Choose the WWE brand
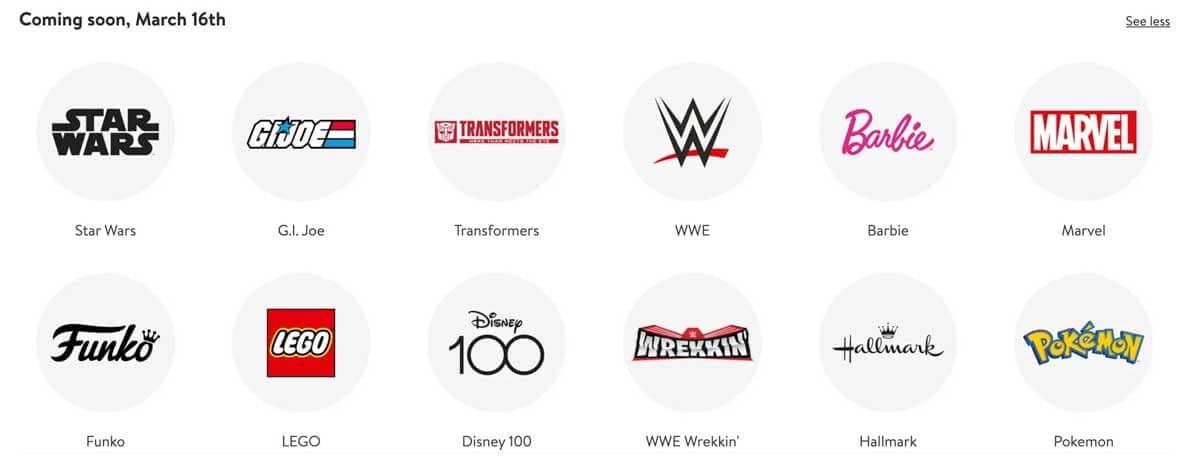The image size is (1200, 464). point(692,131)
